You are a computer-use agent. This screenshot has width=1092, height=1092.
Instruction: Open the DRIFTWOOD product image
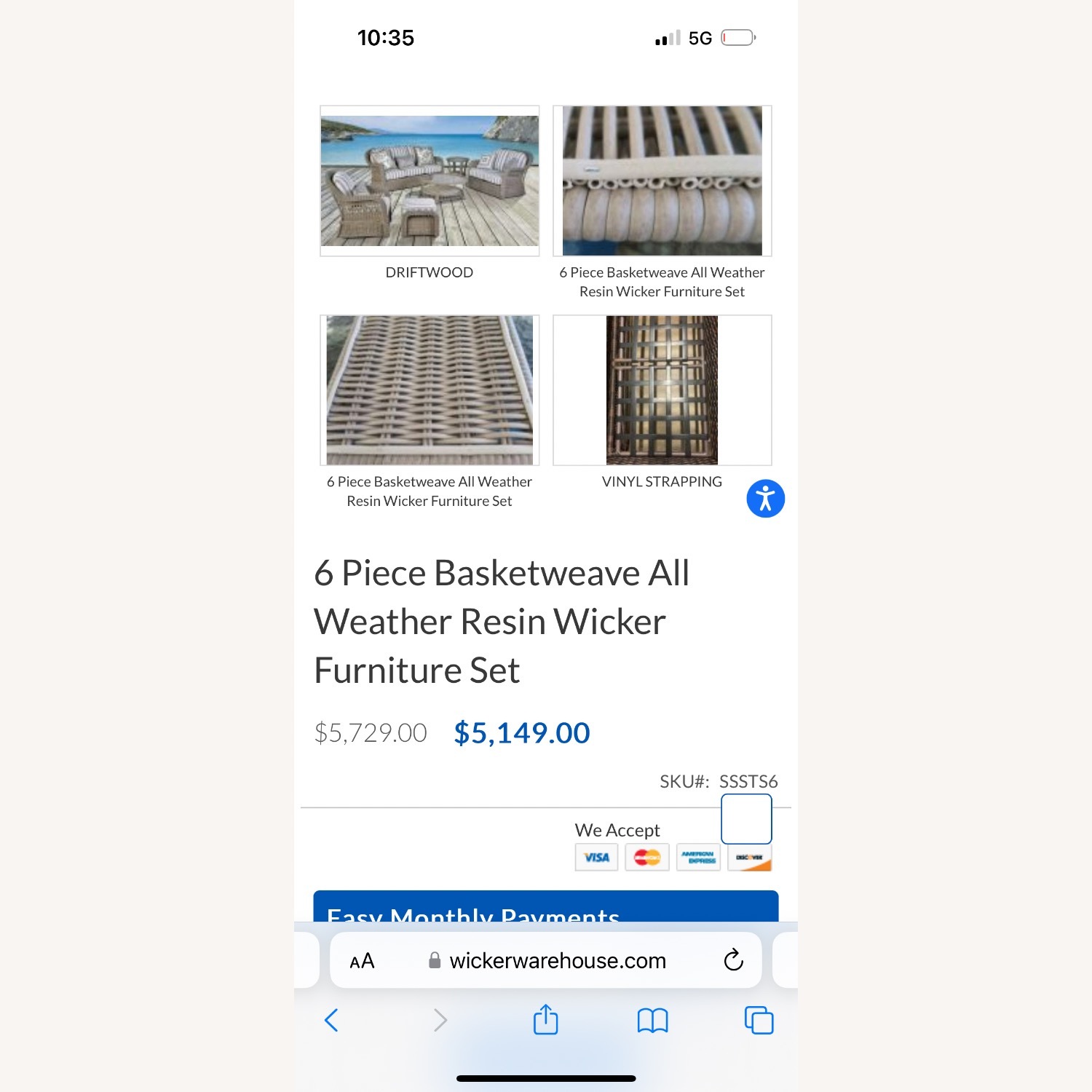430,181
